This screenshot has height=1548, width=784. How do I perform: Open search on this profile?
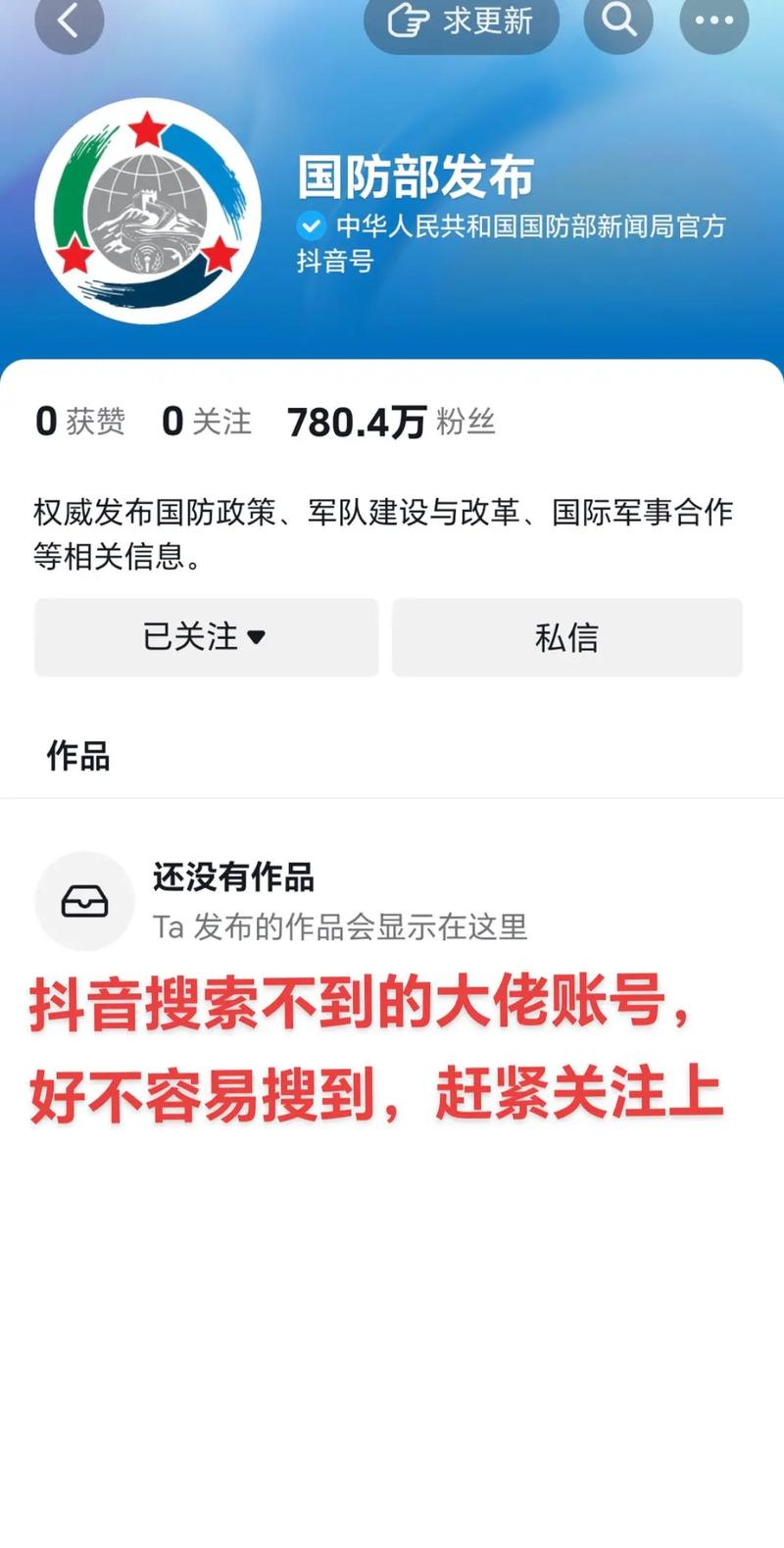pos(618,21)
